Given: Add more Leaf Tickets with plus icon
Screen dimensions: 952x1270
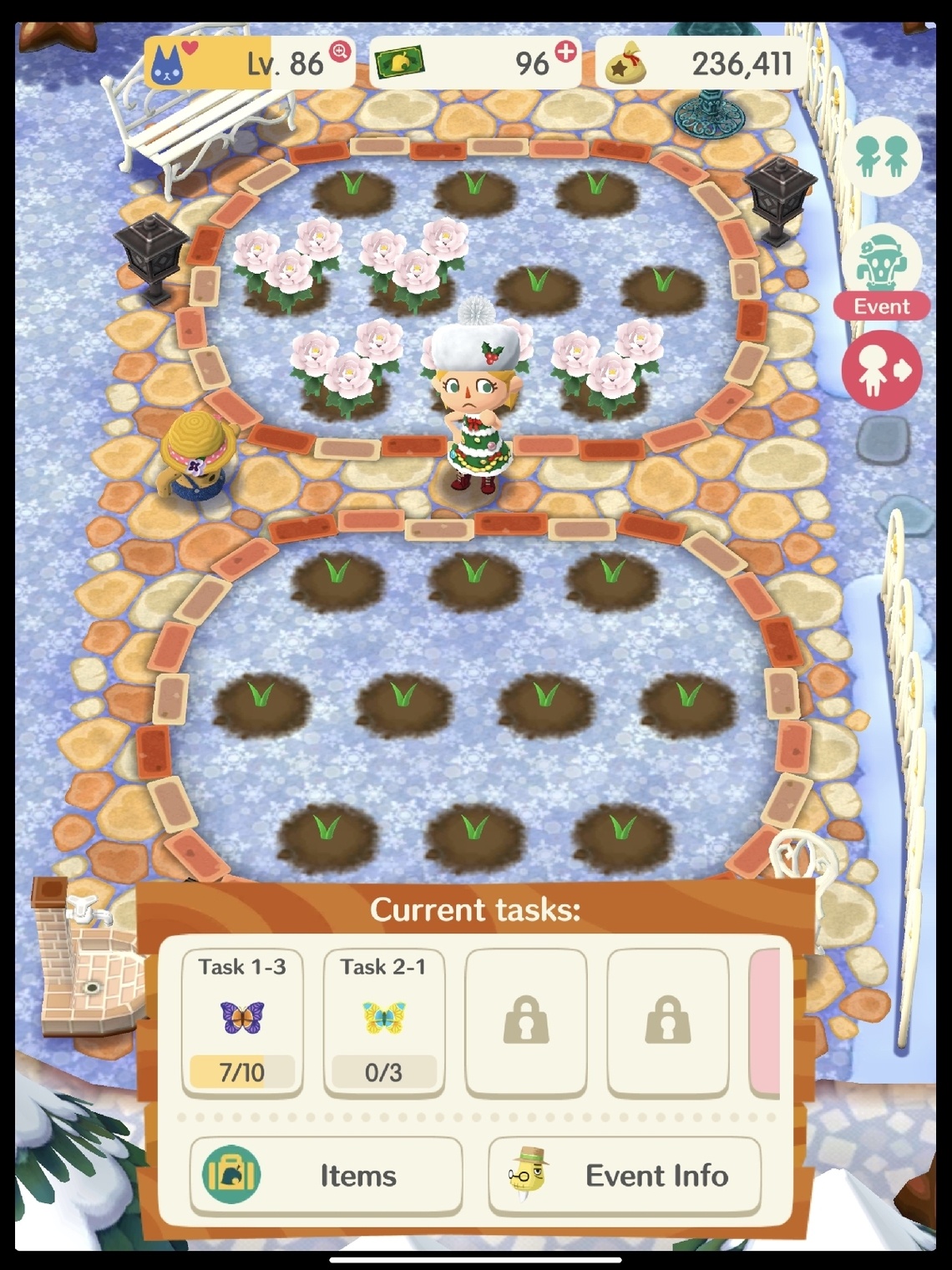Looking at the screenshot, I should (x=566, y=52).
